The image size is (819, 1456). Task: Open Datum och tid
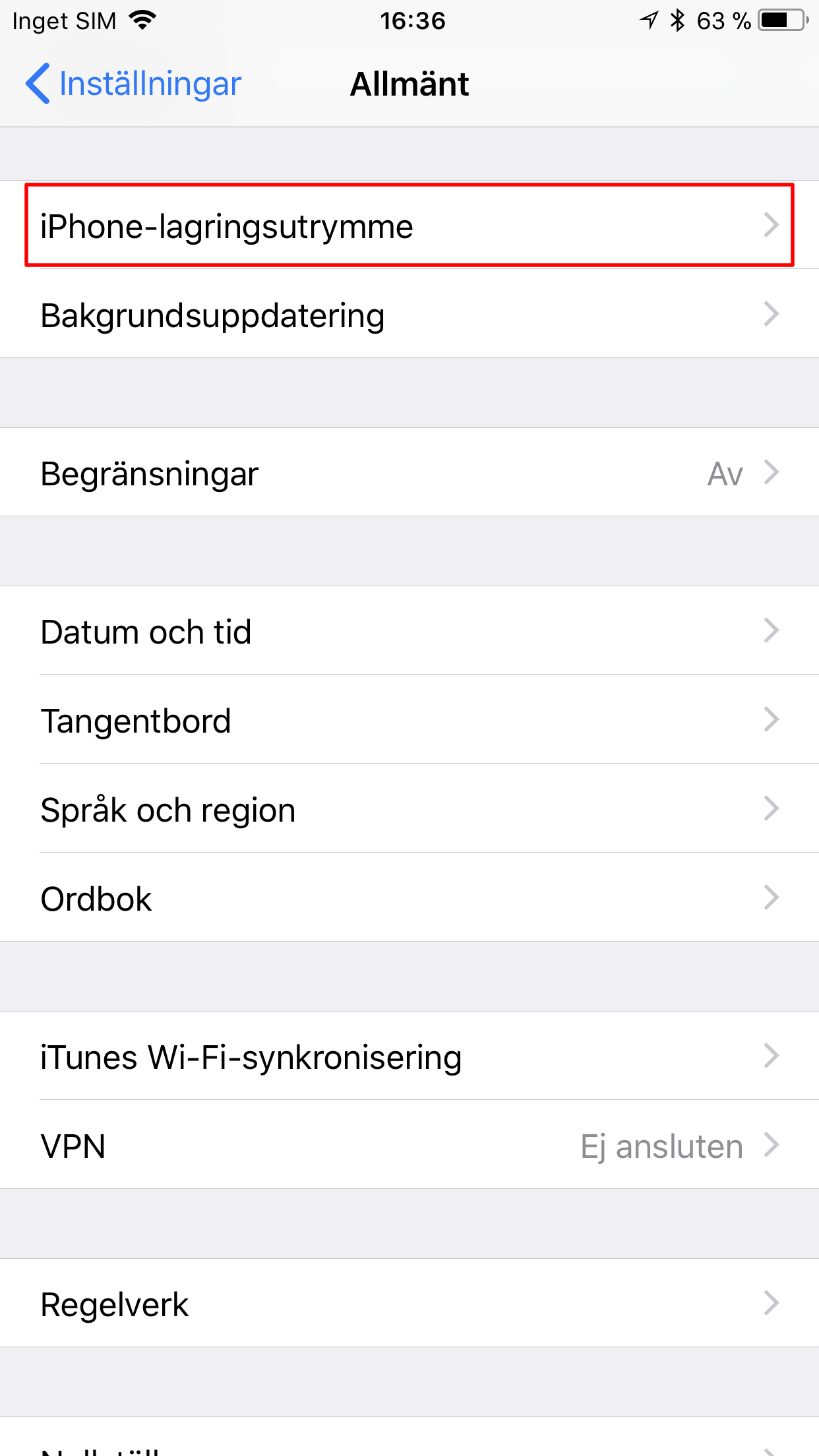click(x=409, y=631)
